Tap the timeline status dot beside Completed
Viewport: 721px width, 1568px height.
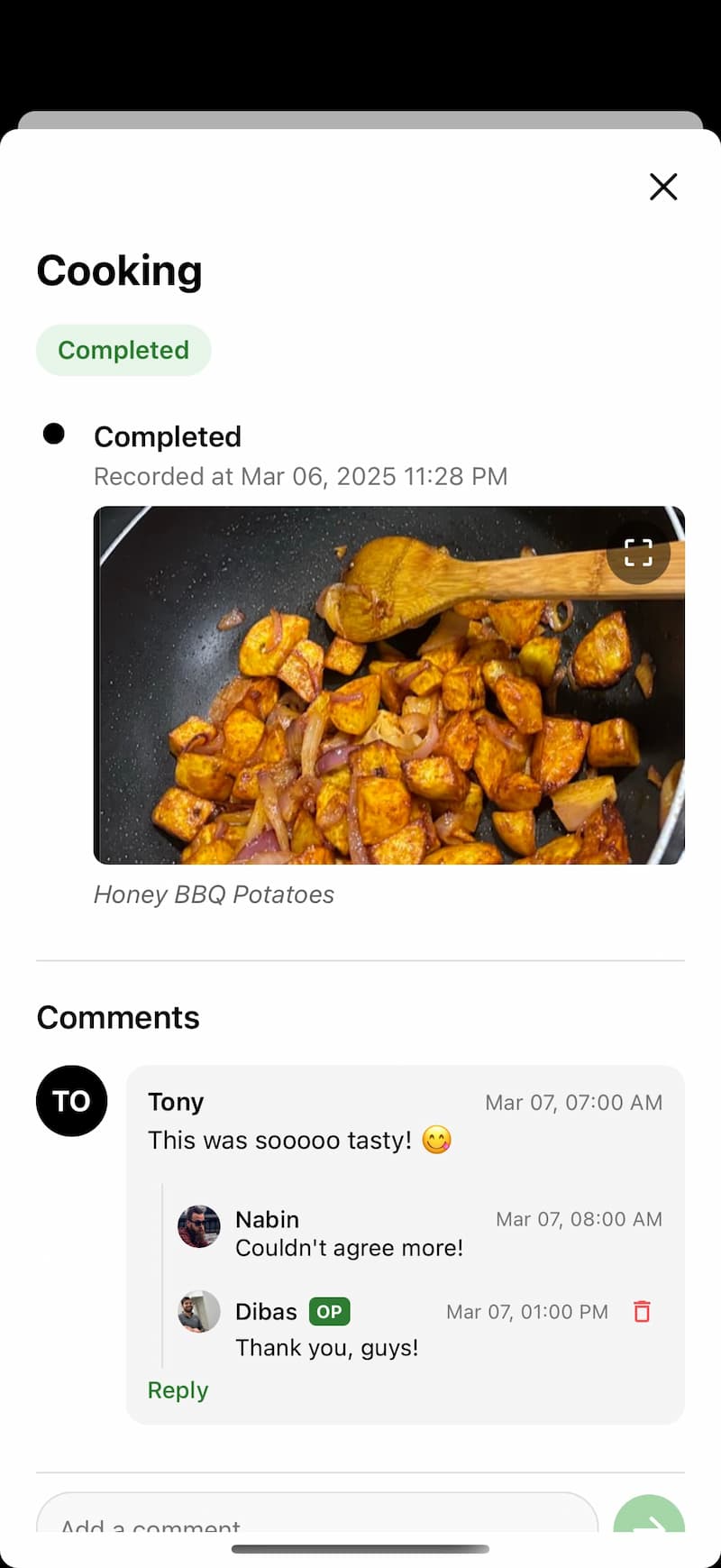(x=53, y=434)
